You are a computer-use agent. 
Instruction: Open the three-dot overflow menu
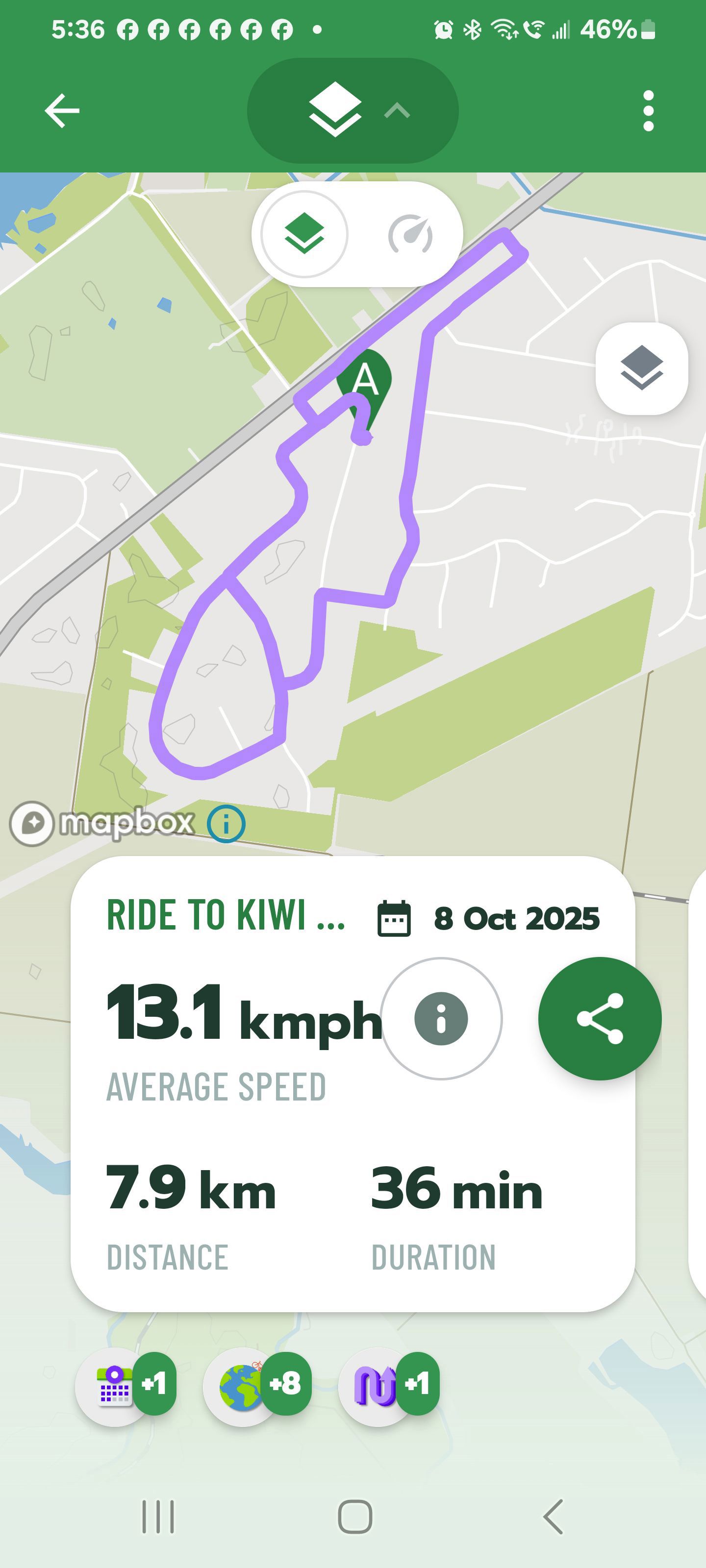click(648, 111)
